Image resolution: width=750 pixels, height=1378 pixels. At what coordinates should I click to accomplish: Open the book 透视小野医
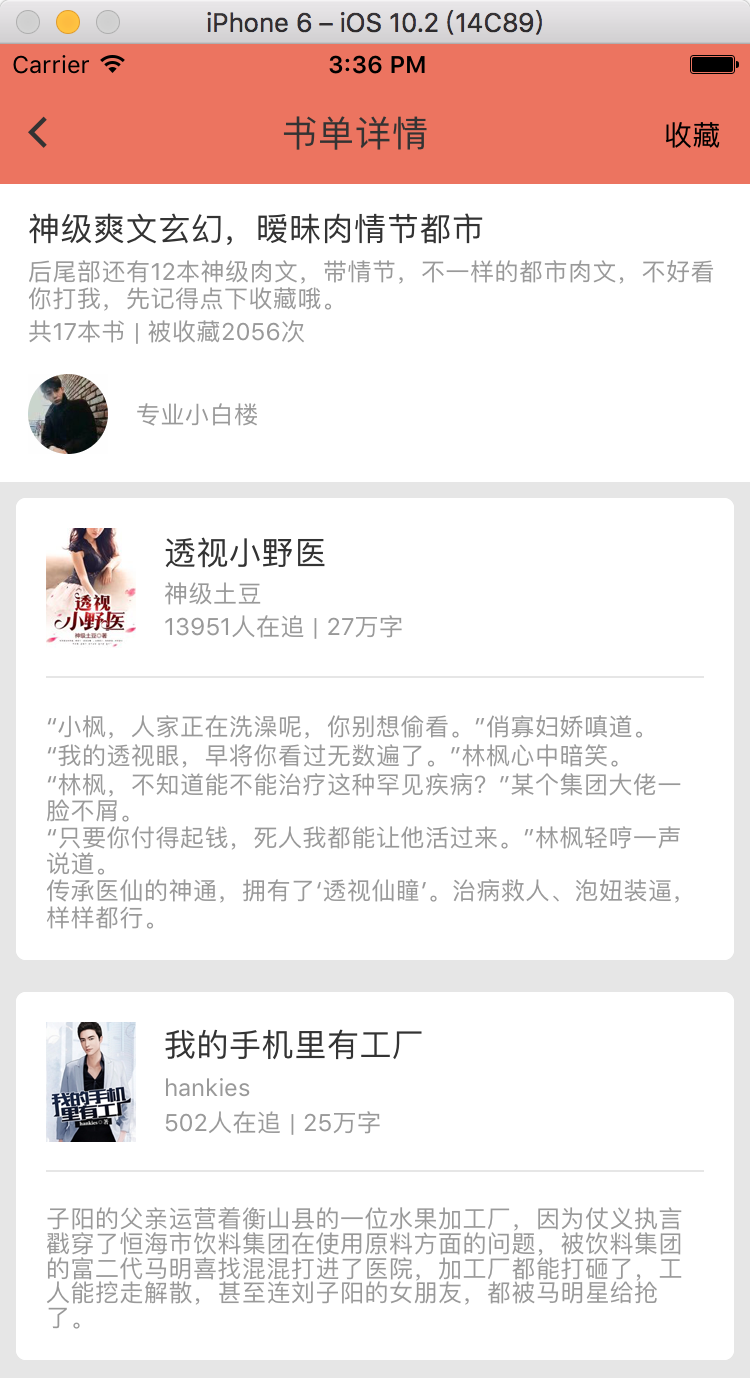coord(245,553)
